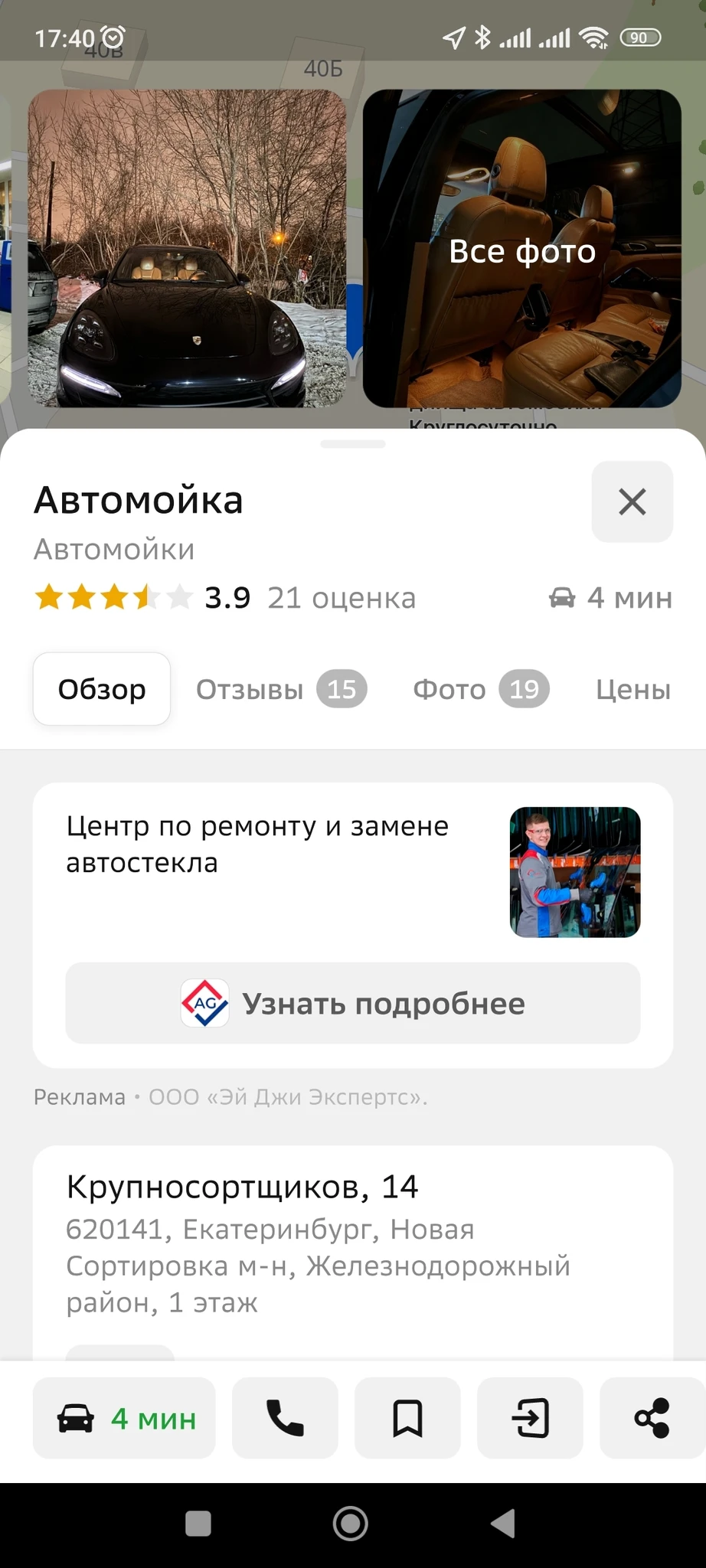Go to the system home screen
The height and width of the screenshot is (1568, 706).
tap(351, 1524)
